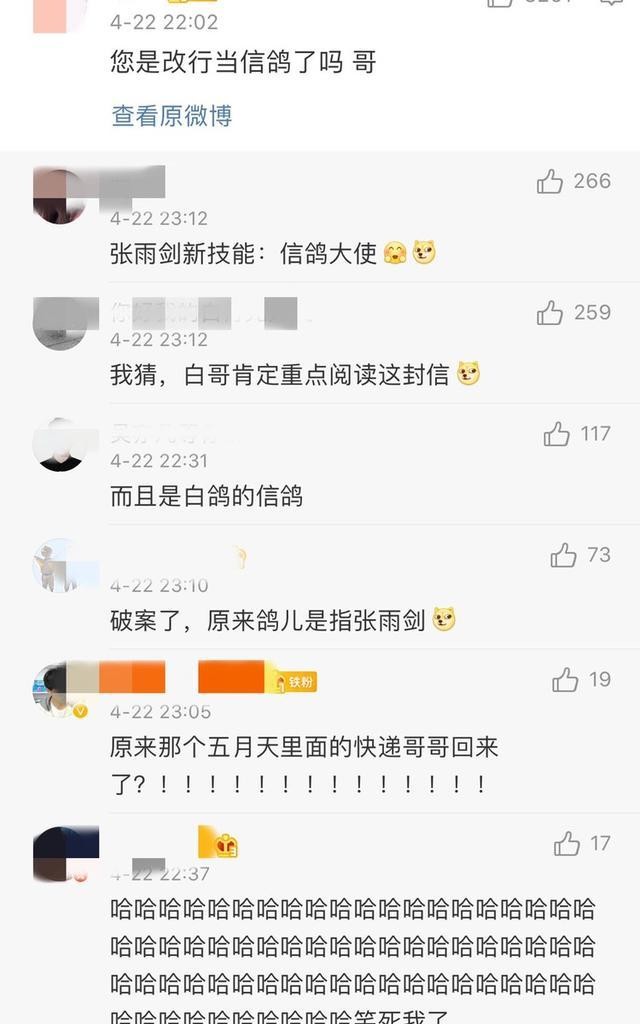Screen dimensions: 640x1024
Task: Like the 哈哈哈 笑死我了 comment
Action: (x=567, y=844)
